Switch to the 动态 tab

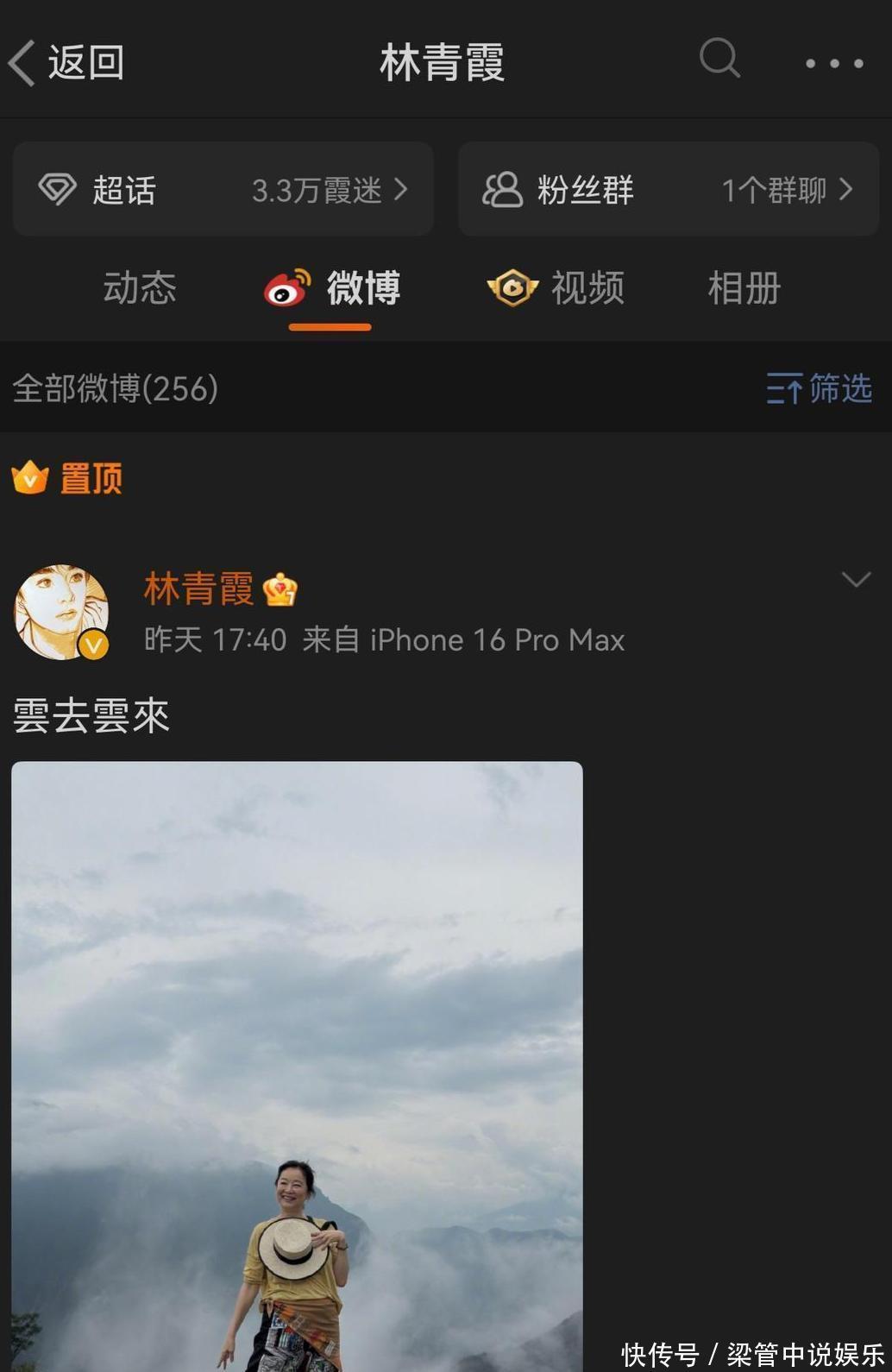(140, 288)
